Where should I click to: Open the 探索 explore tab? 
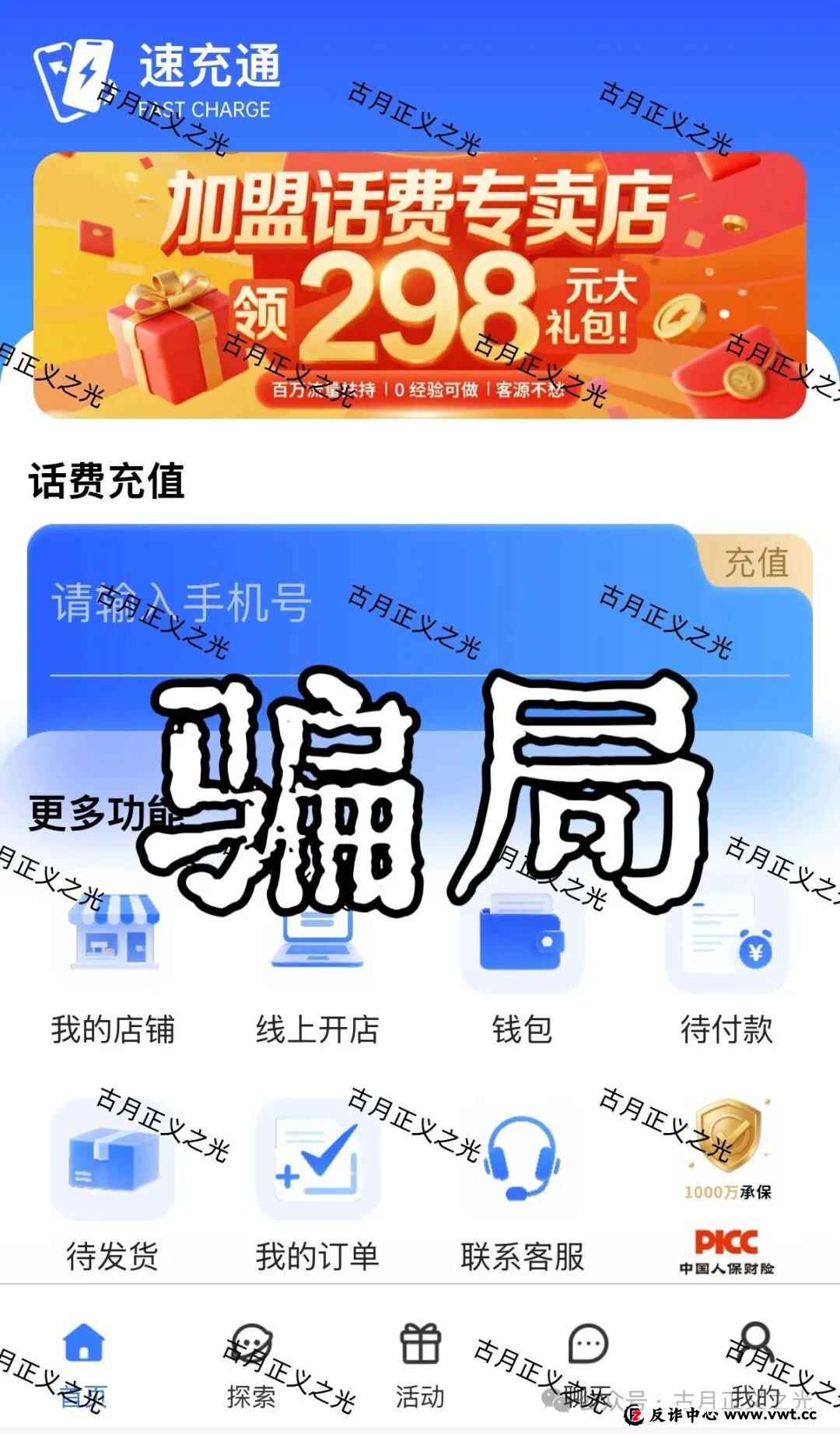coord(253,1354)
